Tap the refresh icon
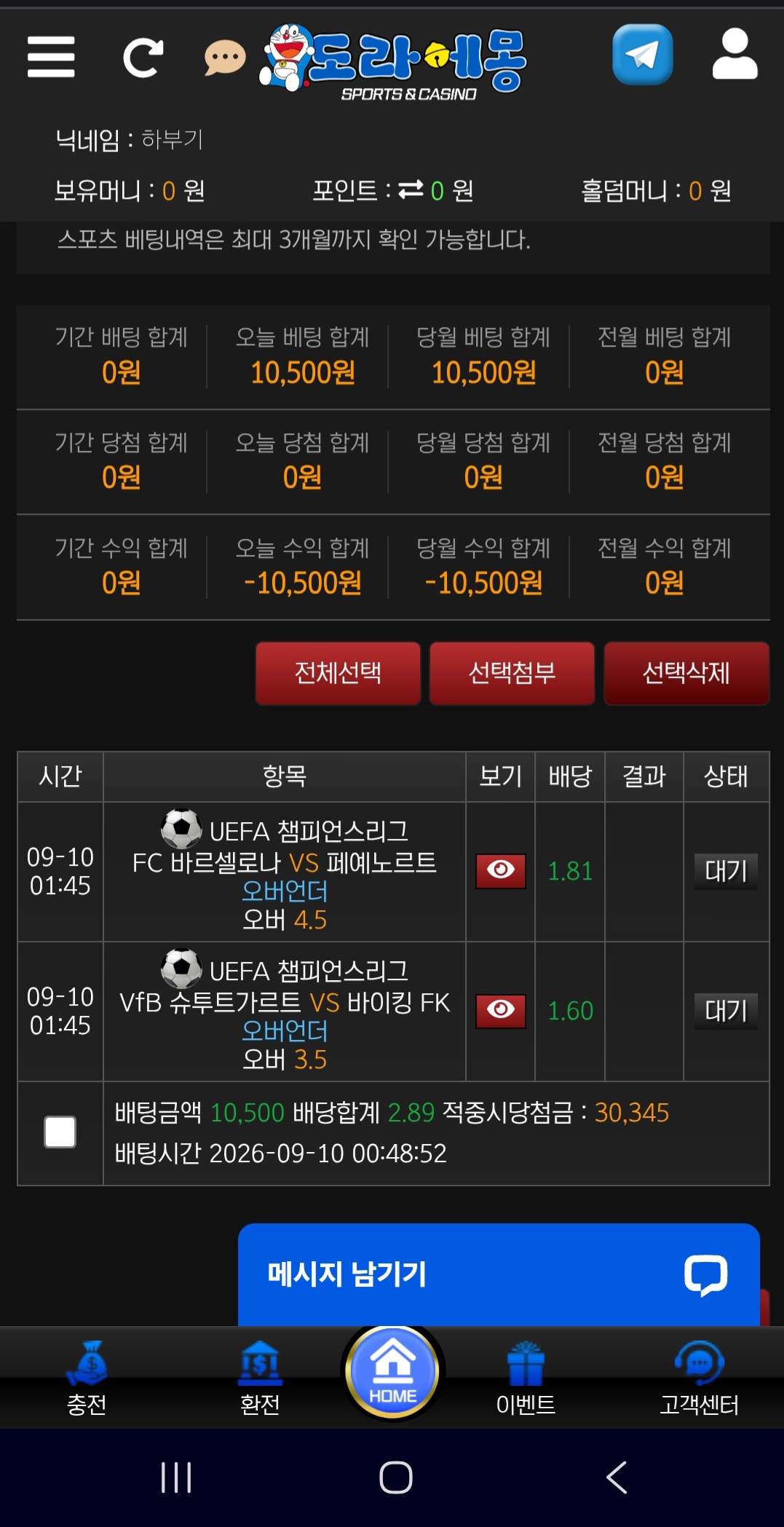This screenshot has height=1527, width=784. click(x=143, y=58)
